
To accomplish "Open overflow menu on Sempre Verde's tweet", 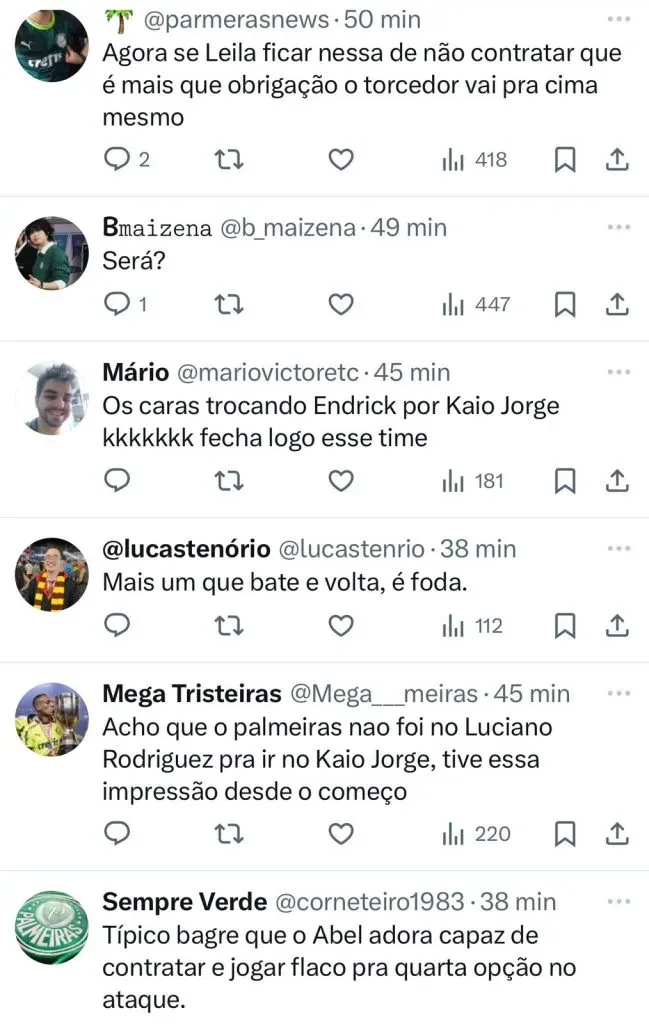I will pyautogui.click(x=619, y=902).
